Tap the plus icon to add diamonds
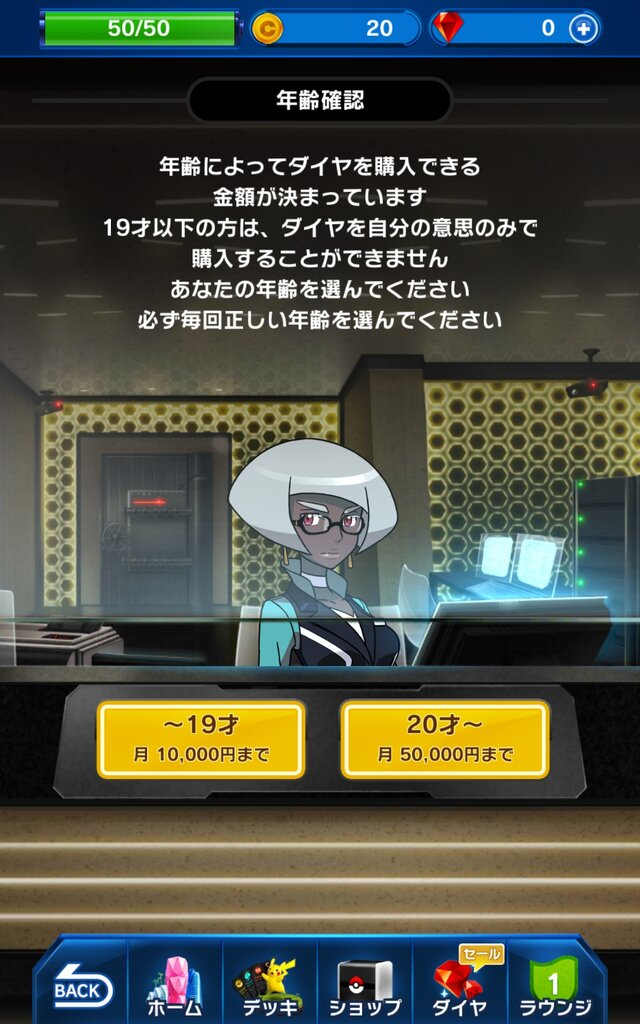The width and height of the screenshot is (640, 1024). [583, 28]
